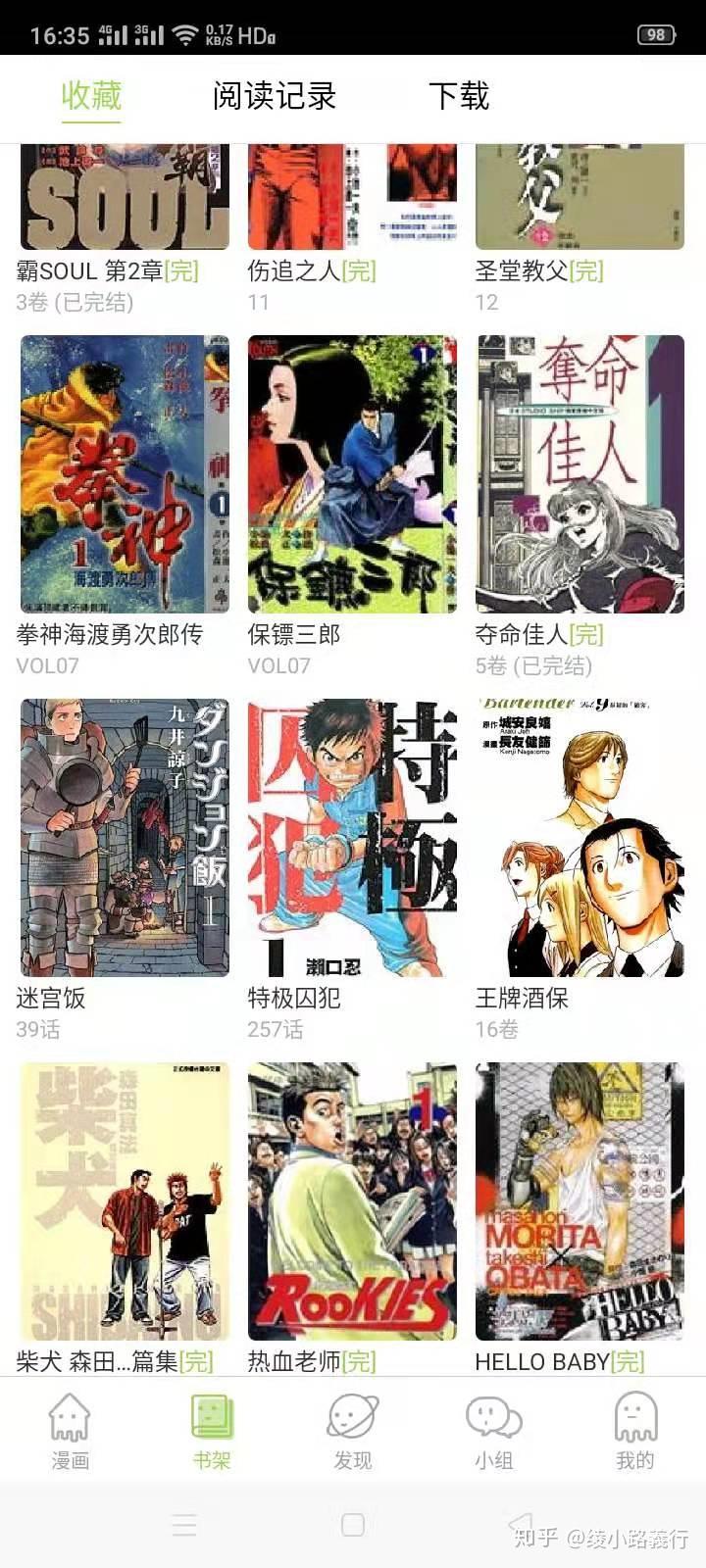Switch to the 阅读记录 tab
This screenshot has width=706, height=1568.
click(274, 96)
